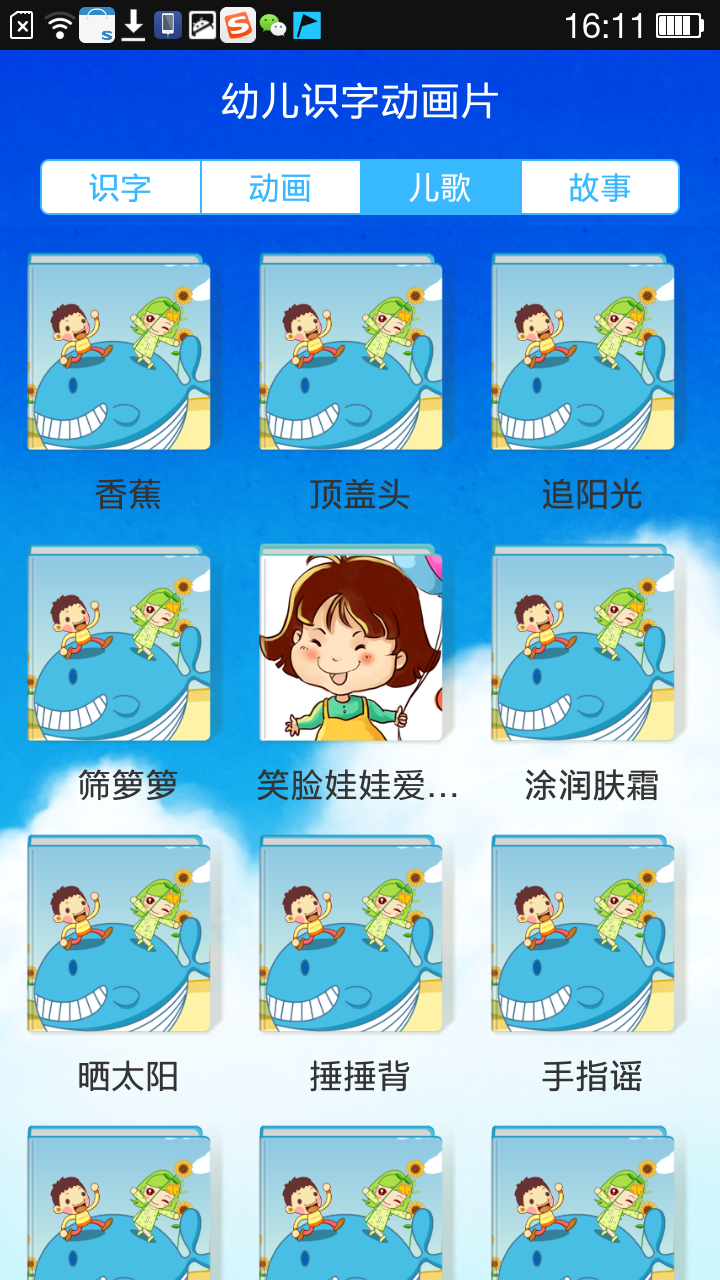The image size is (720, 1280).
Task: Switch to the 动画 tab
Action: tap(281, 187)
